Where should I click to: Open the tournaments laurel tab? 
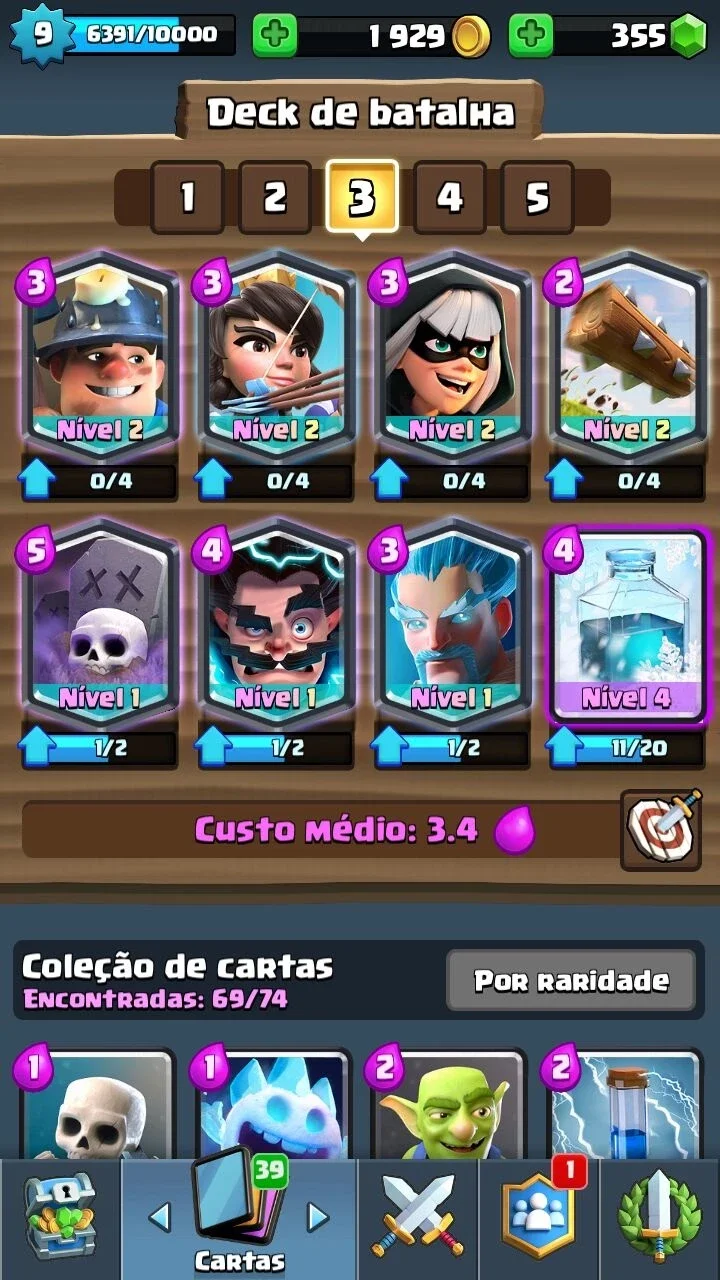pyautogui.click(x=659, y=1220)
